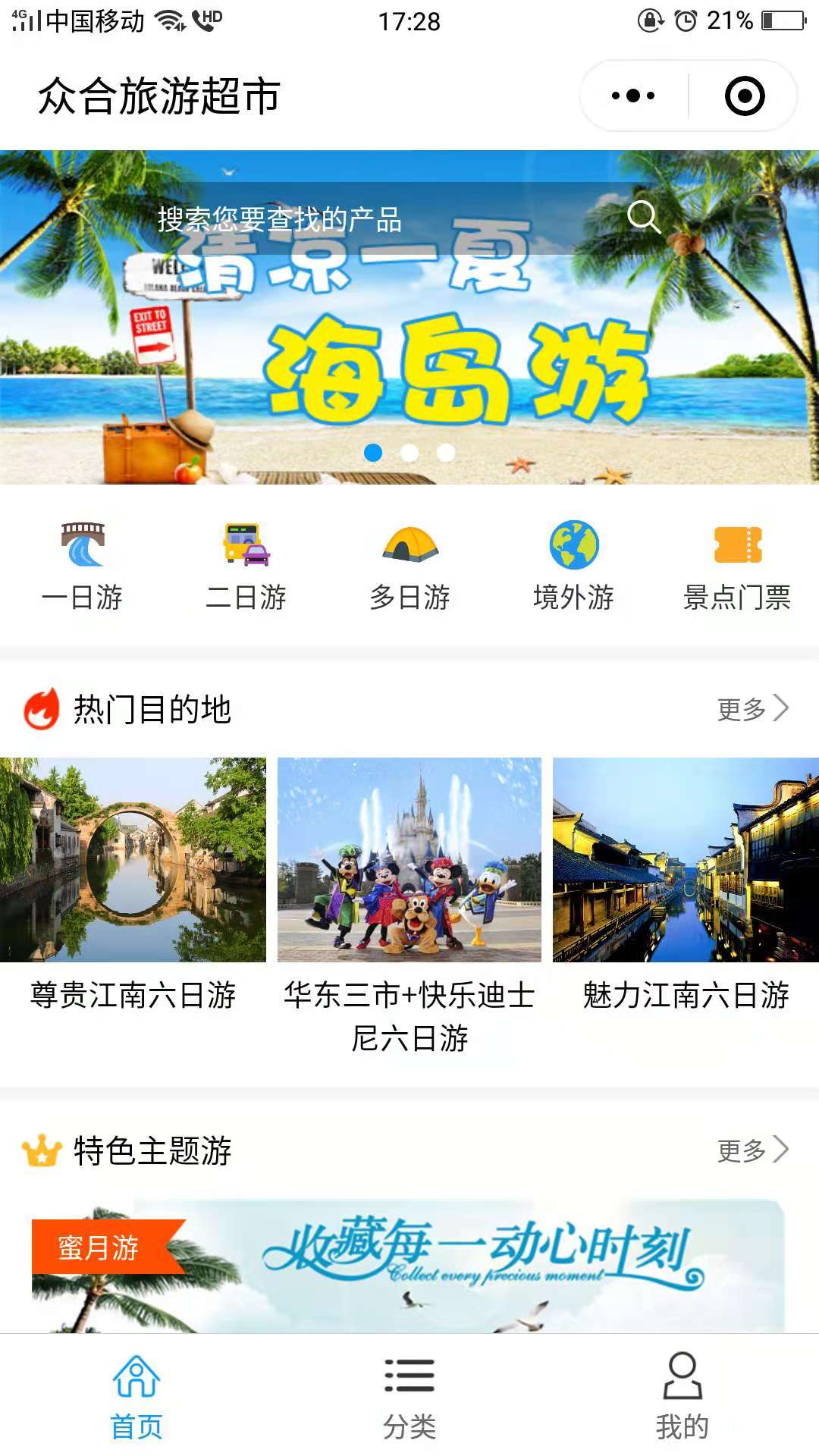Open 景点门票 tickets
819x1456 pixels.
(737, 565)
